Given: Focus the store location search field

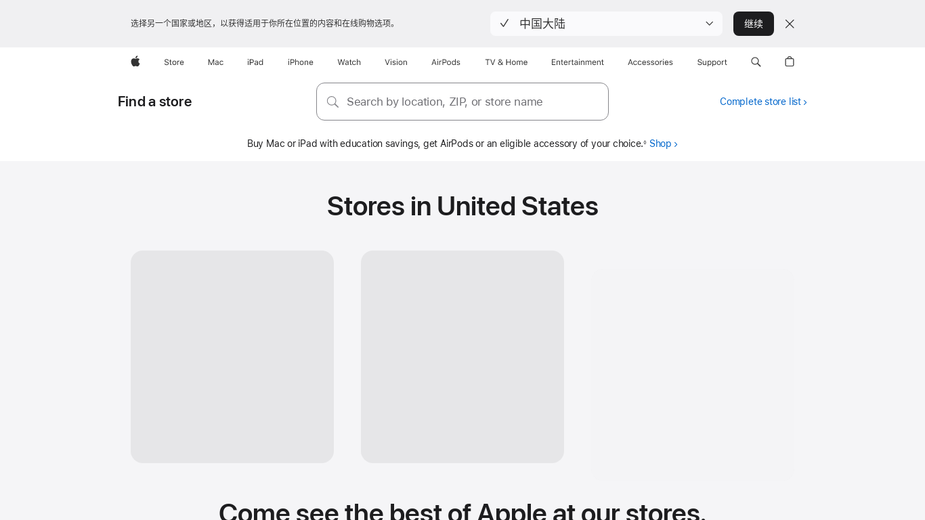Looking at the screenshot, I should [x=470, y=102].
